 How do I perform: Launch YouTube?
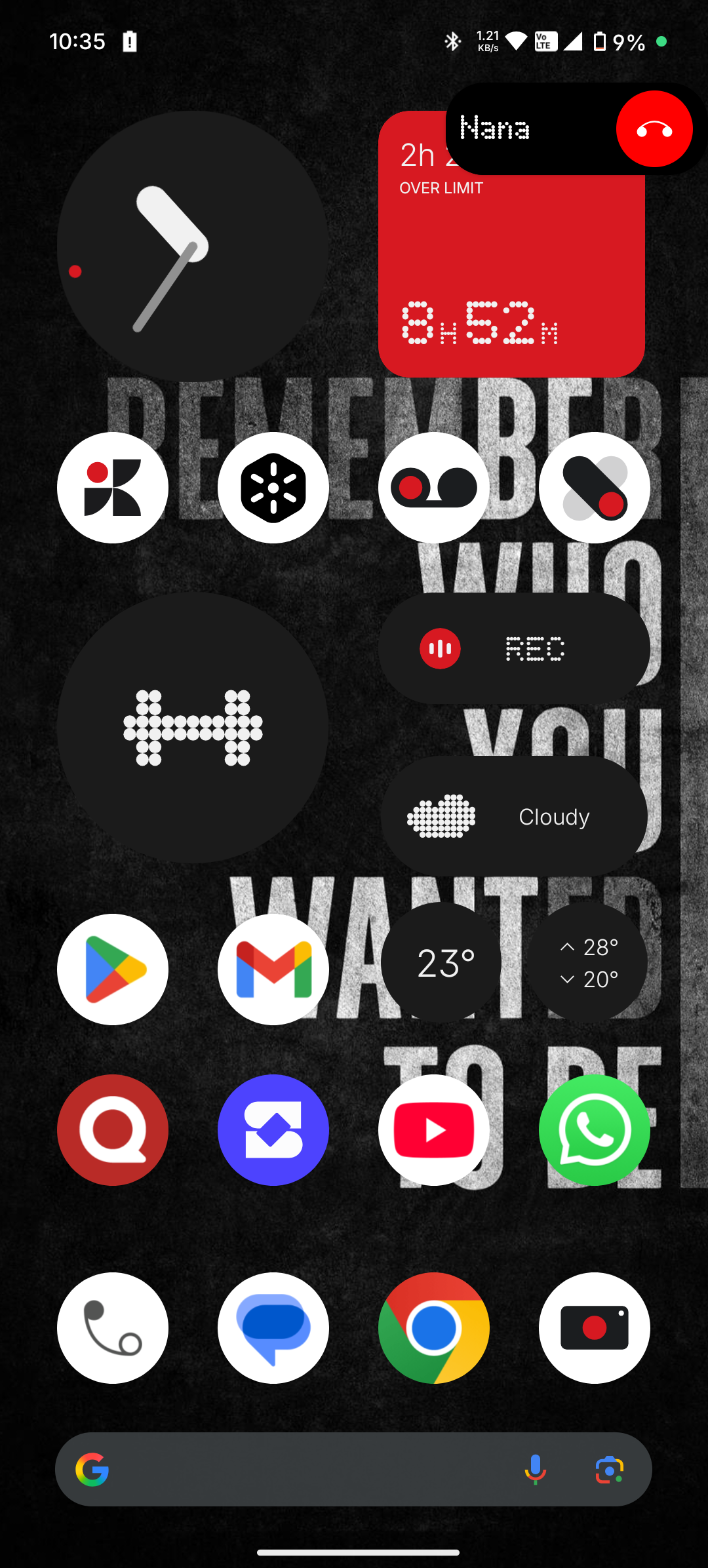point(433,1130)
